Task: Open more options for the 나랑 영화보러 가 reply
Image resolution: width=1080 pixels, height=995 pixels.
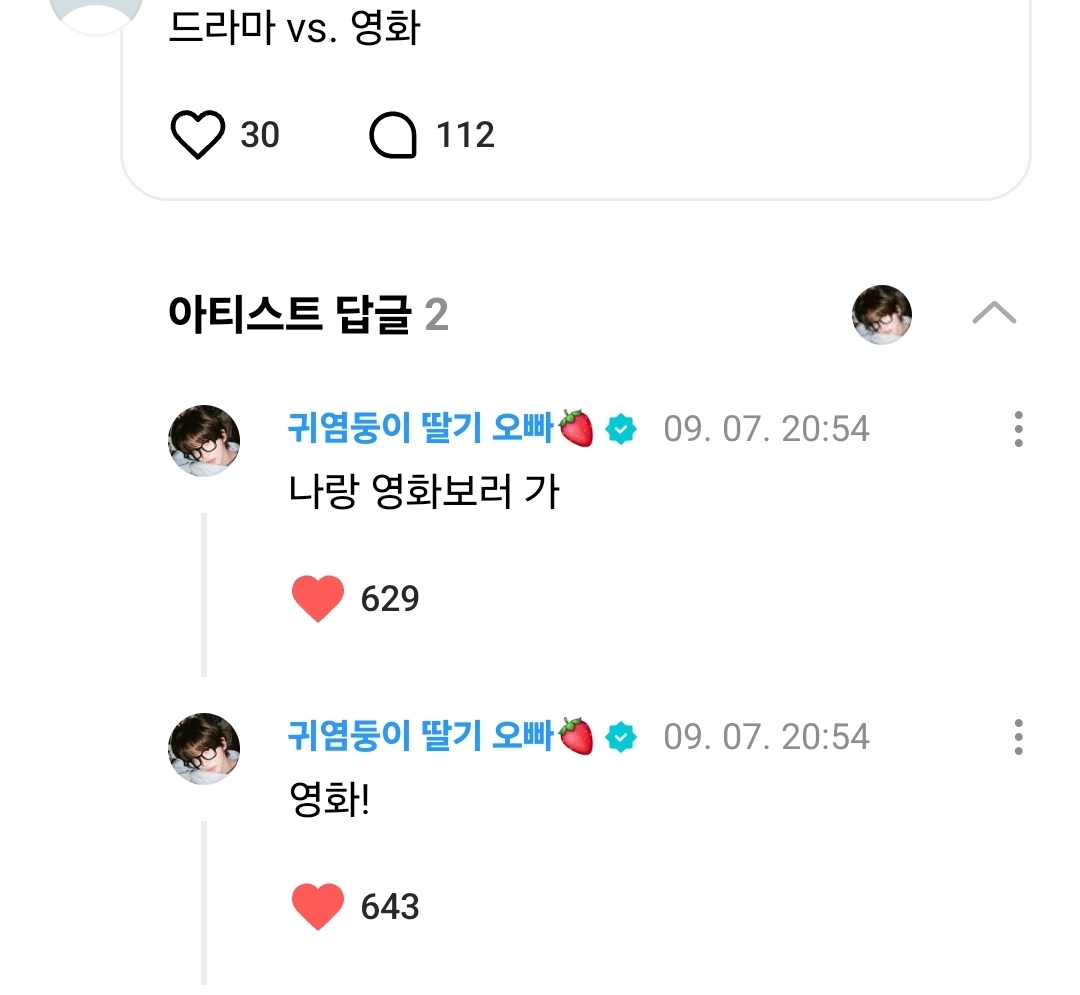Action: (1018, 429)
